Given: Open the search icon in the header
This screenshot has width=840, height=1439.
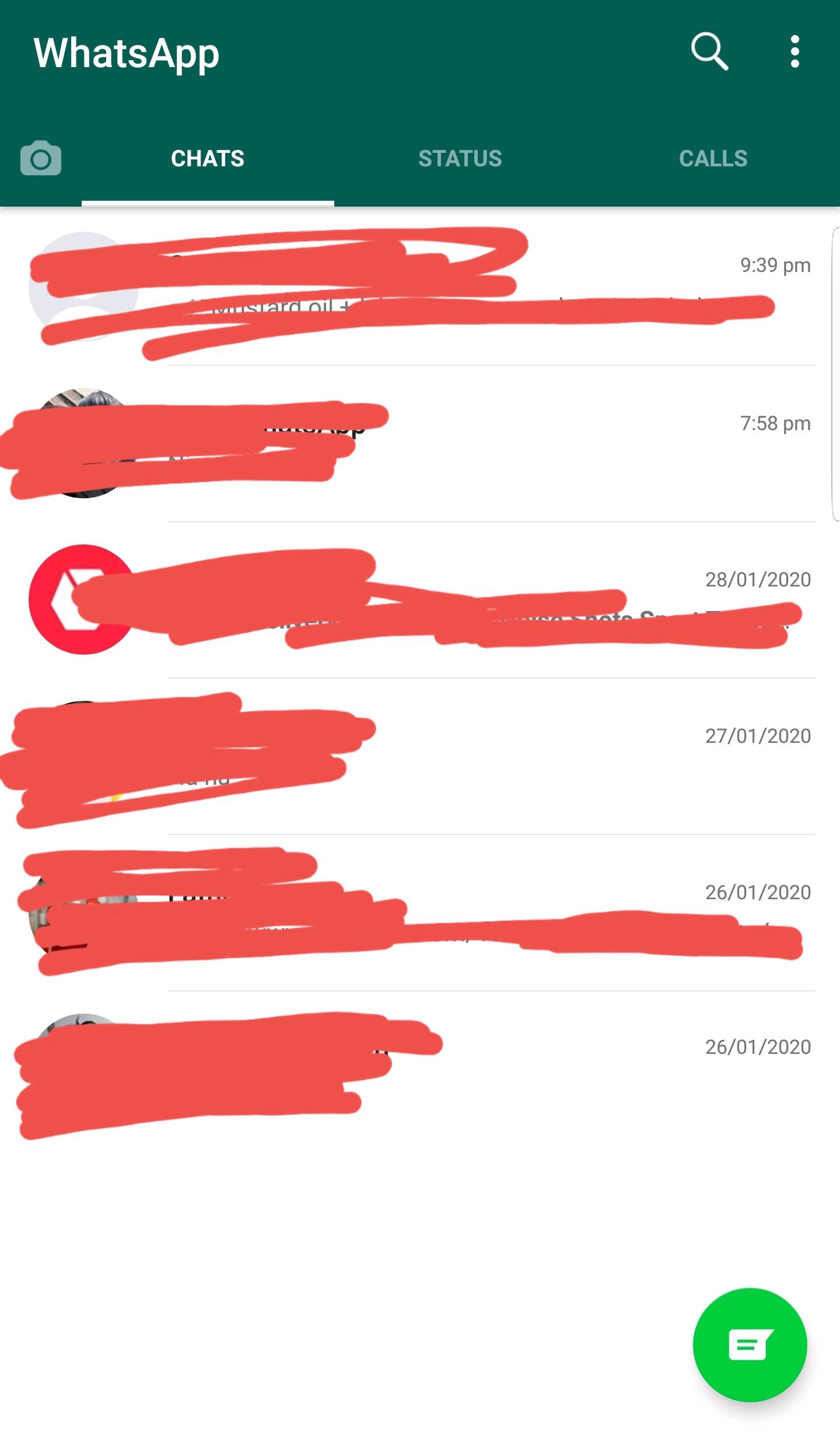Looking at the screenshot, I should pyautogui.click(x=709, y=52).
